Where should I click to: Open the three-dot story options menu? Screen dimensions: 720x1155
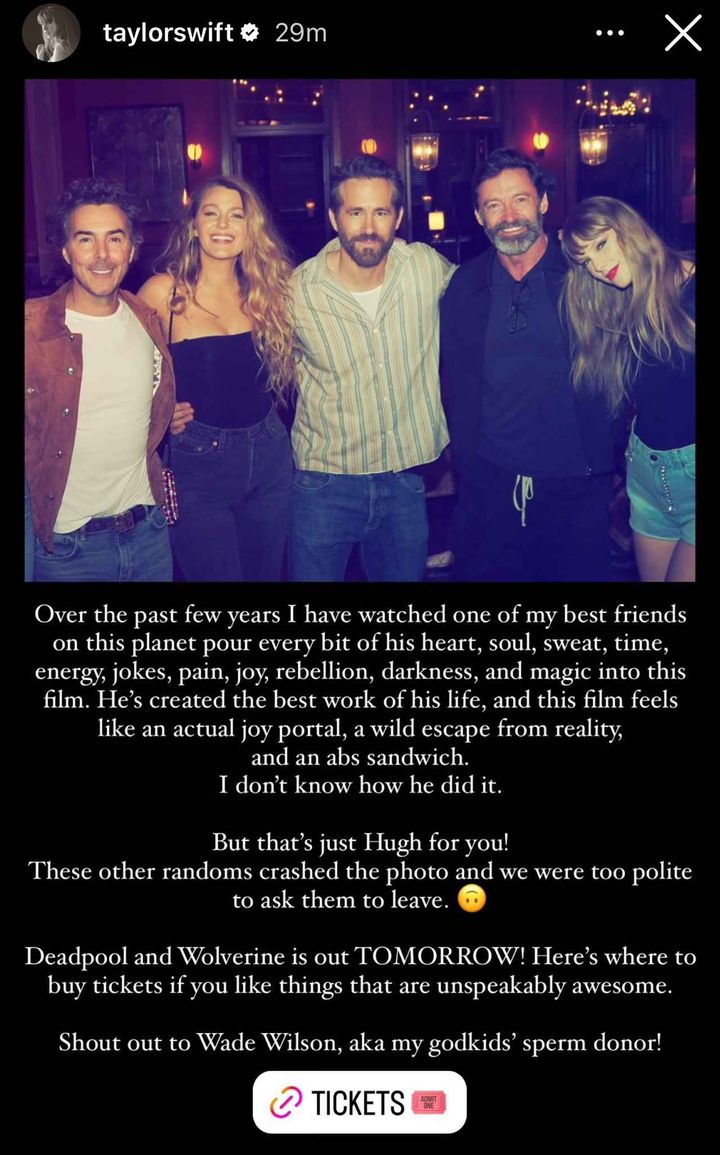point(609,33)
